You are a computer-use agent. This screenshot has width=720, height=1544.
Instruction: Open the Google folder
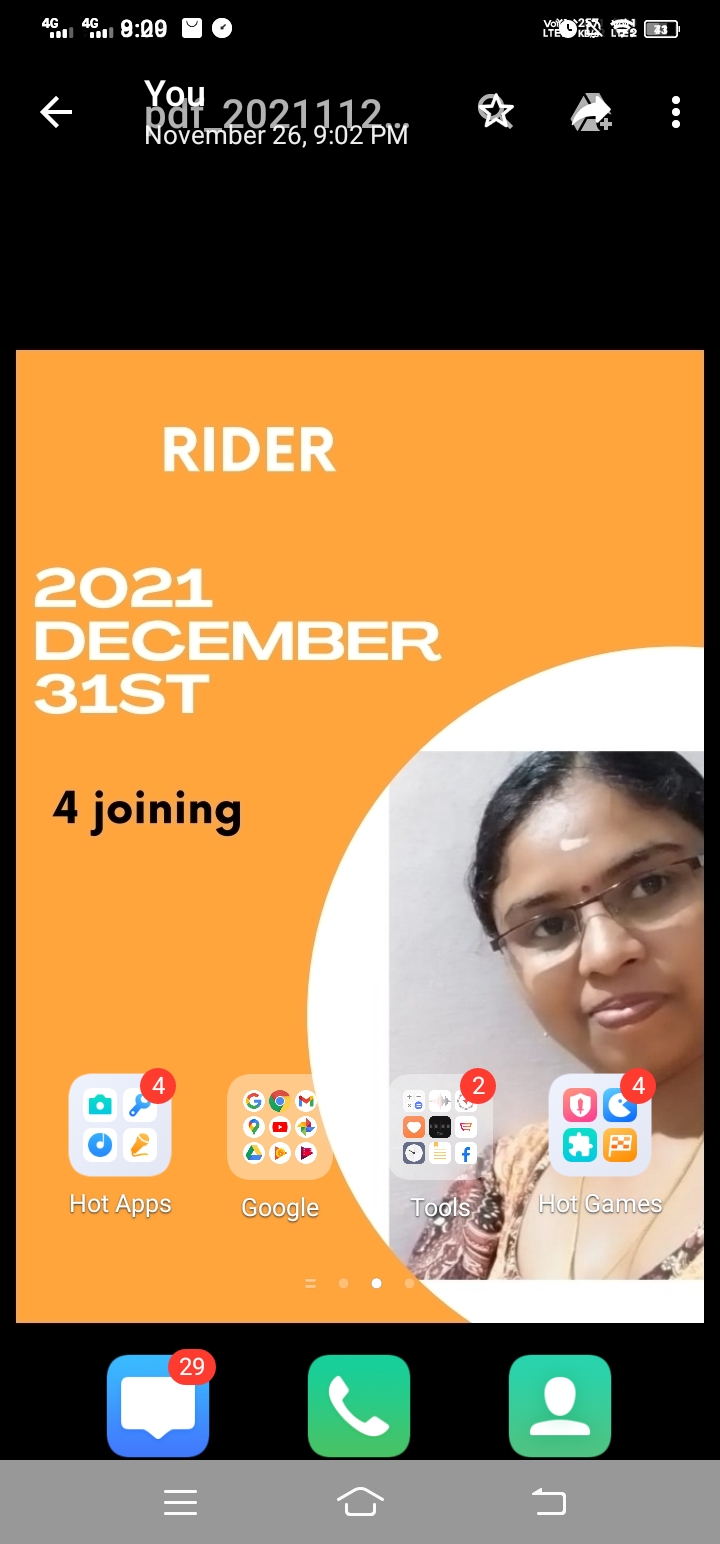tap(280, 1127)
